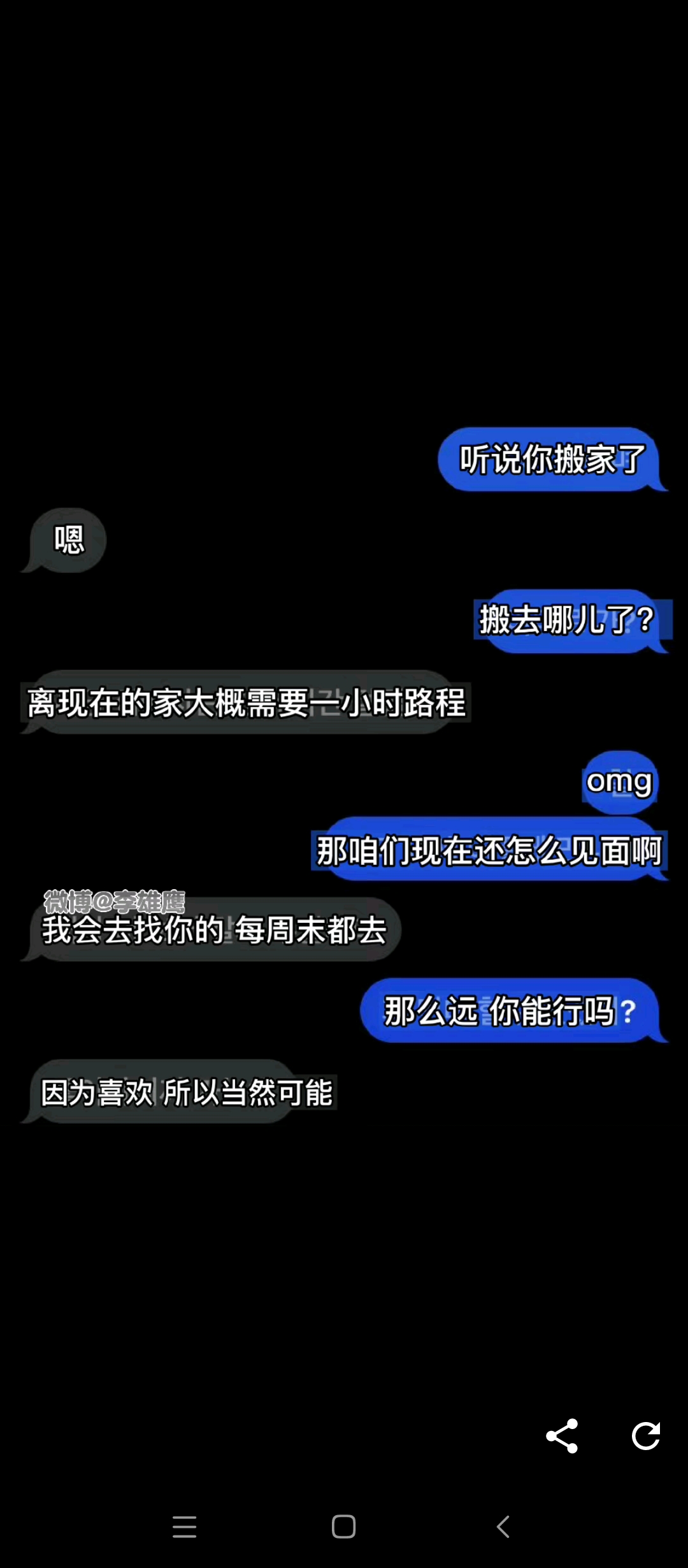This screenshot has height=1568, width=688.
Task: Share this chat video
Action: point(562,1435)
